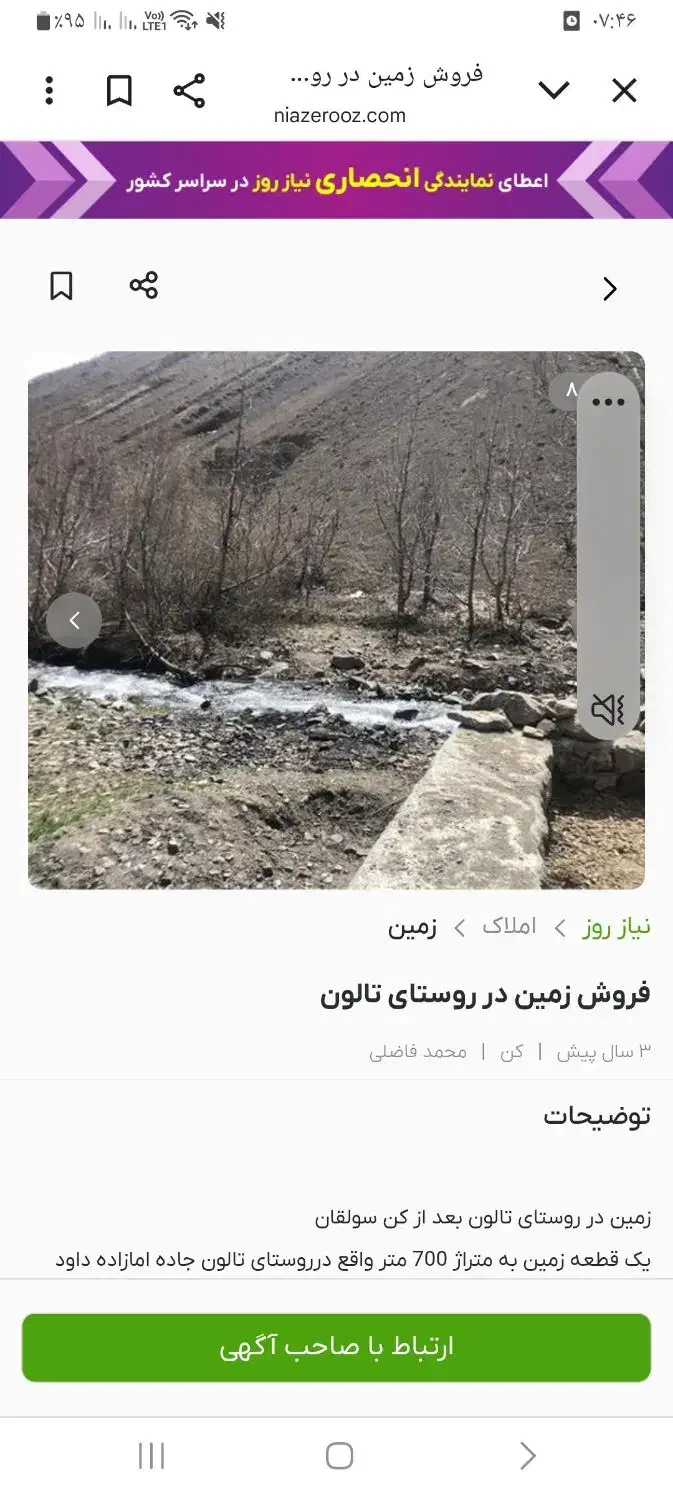Image resolution: width=673 pixels, height=1500 pixels.
Task: Contact the ad owner
Action: pyautogui.click(x=336, y=1347)
